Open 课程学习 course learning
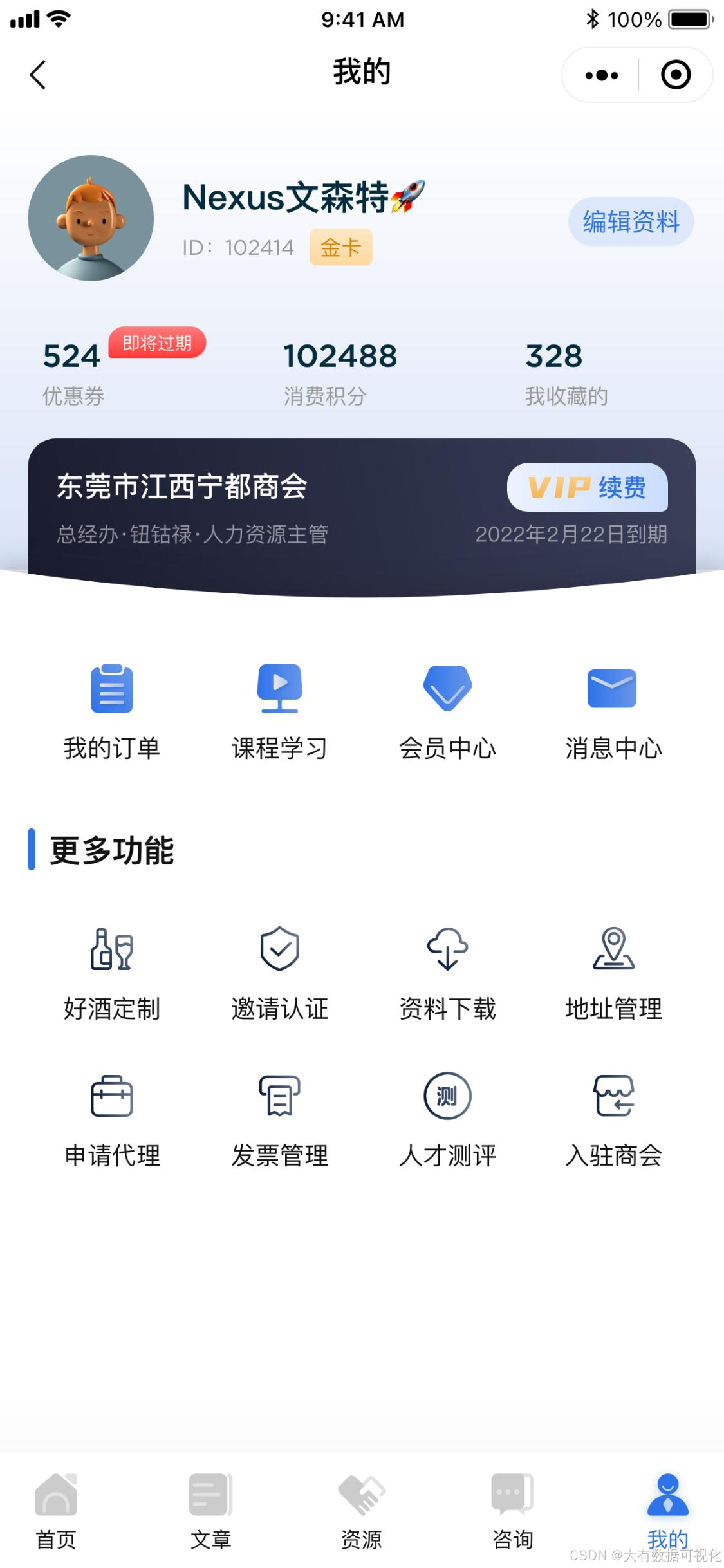 279,711
